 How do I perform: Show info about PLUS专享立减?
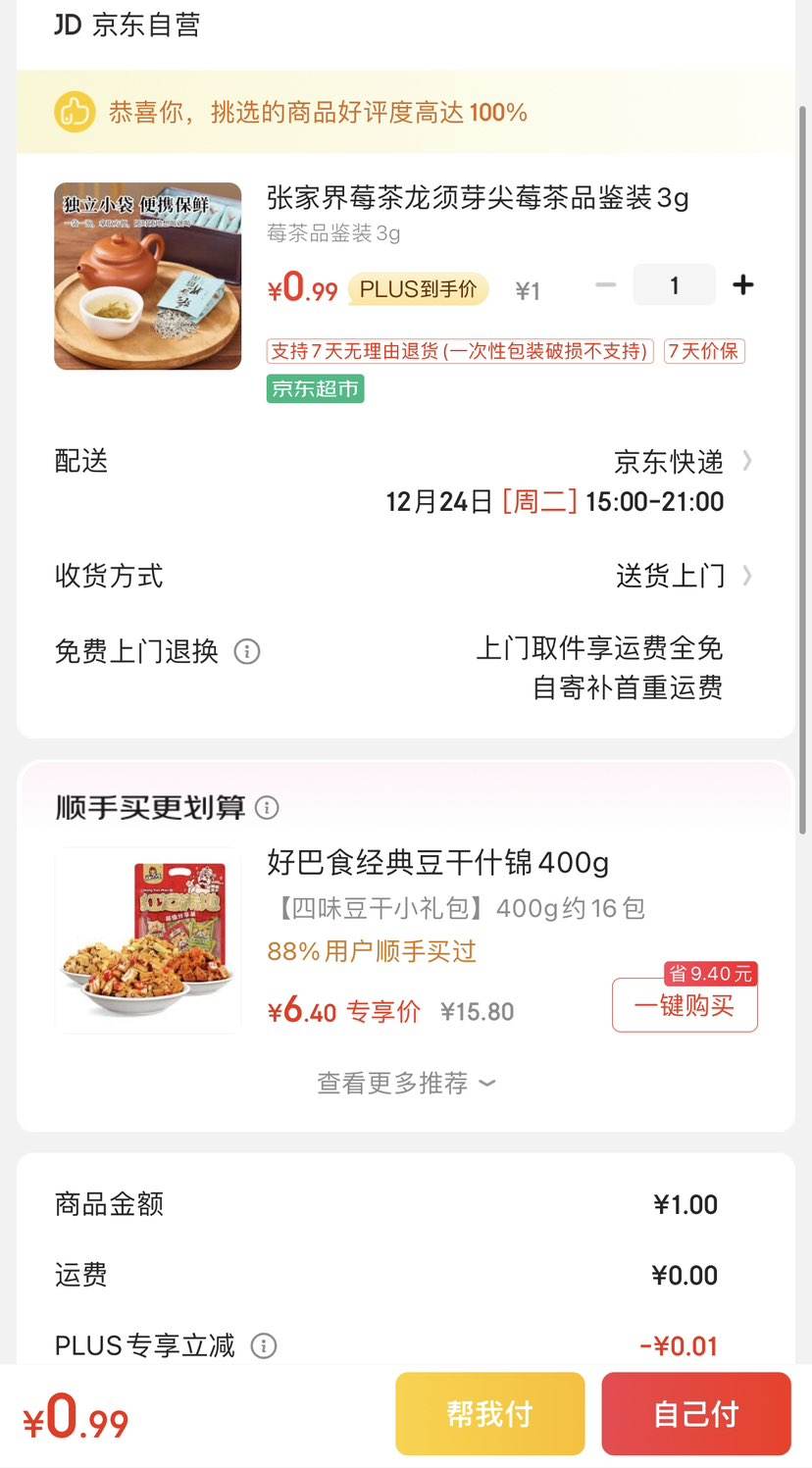(263, 1346)
